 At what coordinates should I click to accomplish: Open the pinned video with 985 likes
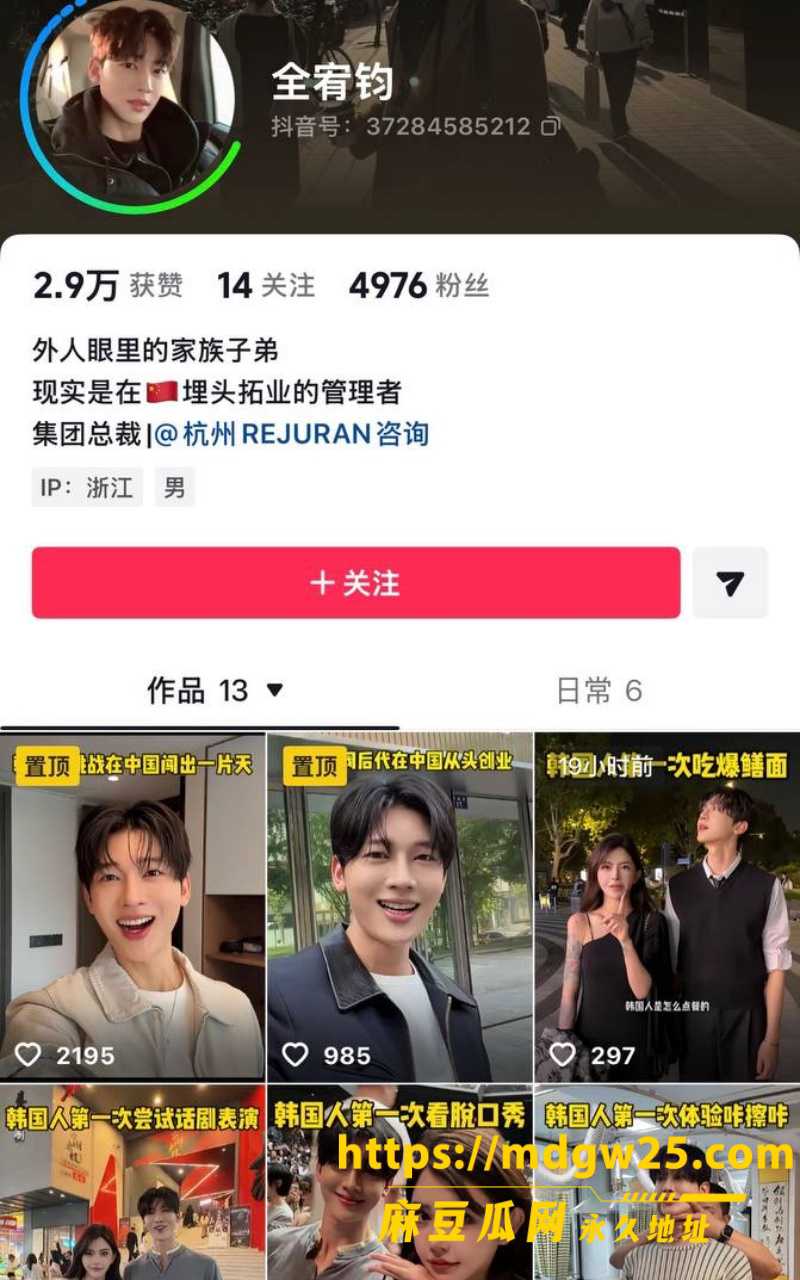pos(400,906)
